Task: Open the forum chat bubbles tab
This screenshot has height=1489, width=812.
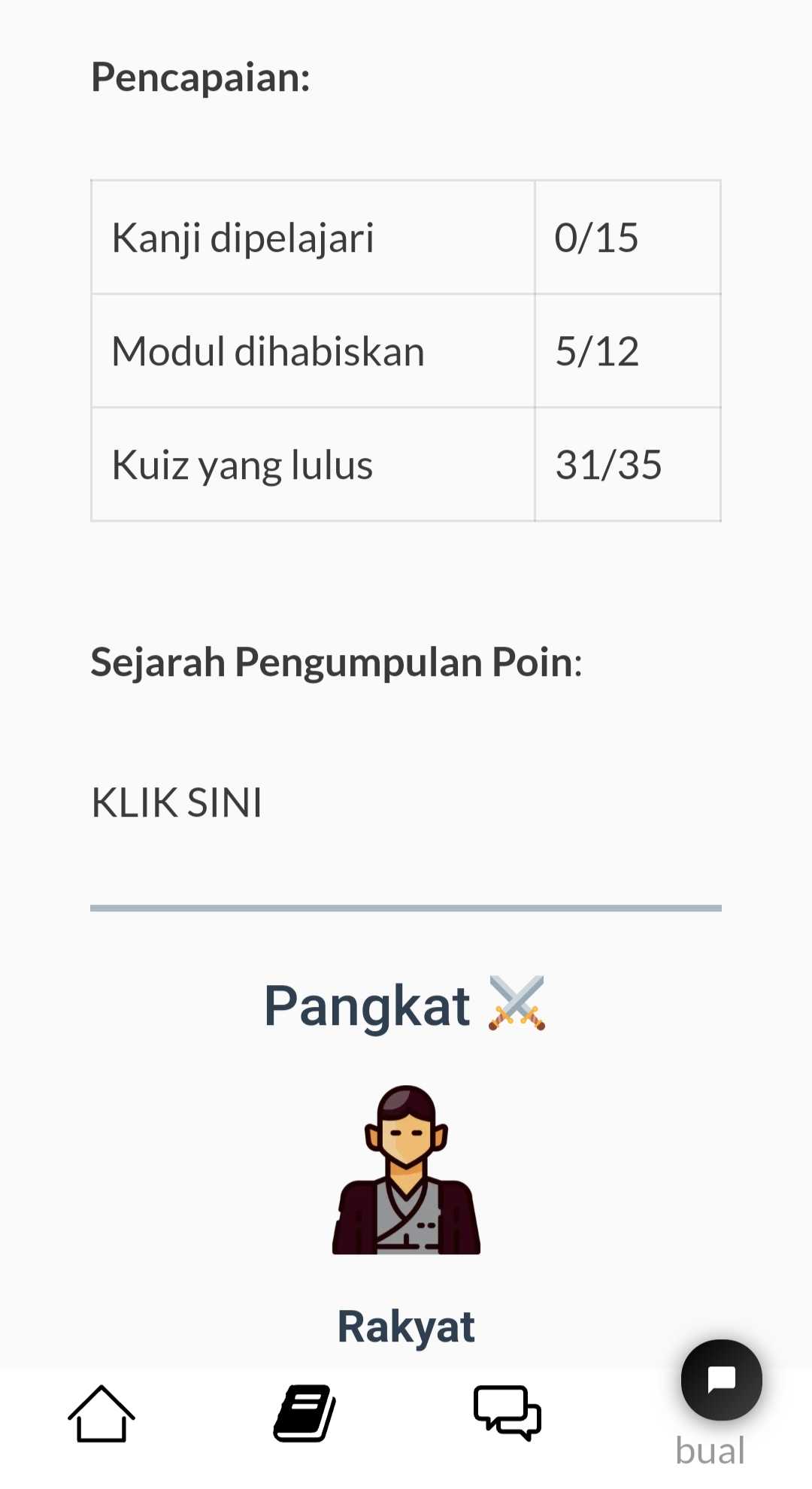Action: tap(507, 1414)
